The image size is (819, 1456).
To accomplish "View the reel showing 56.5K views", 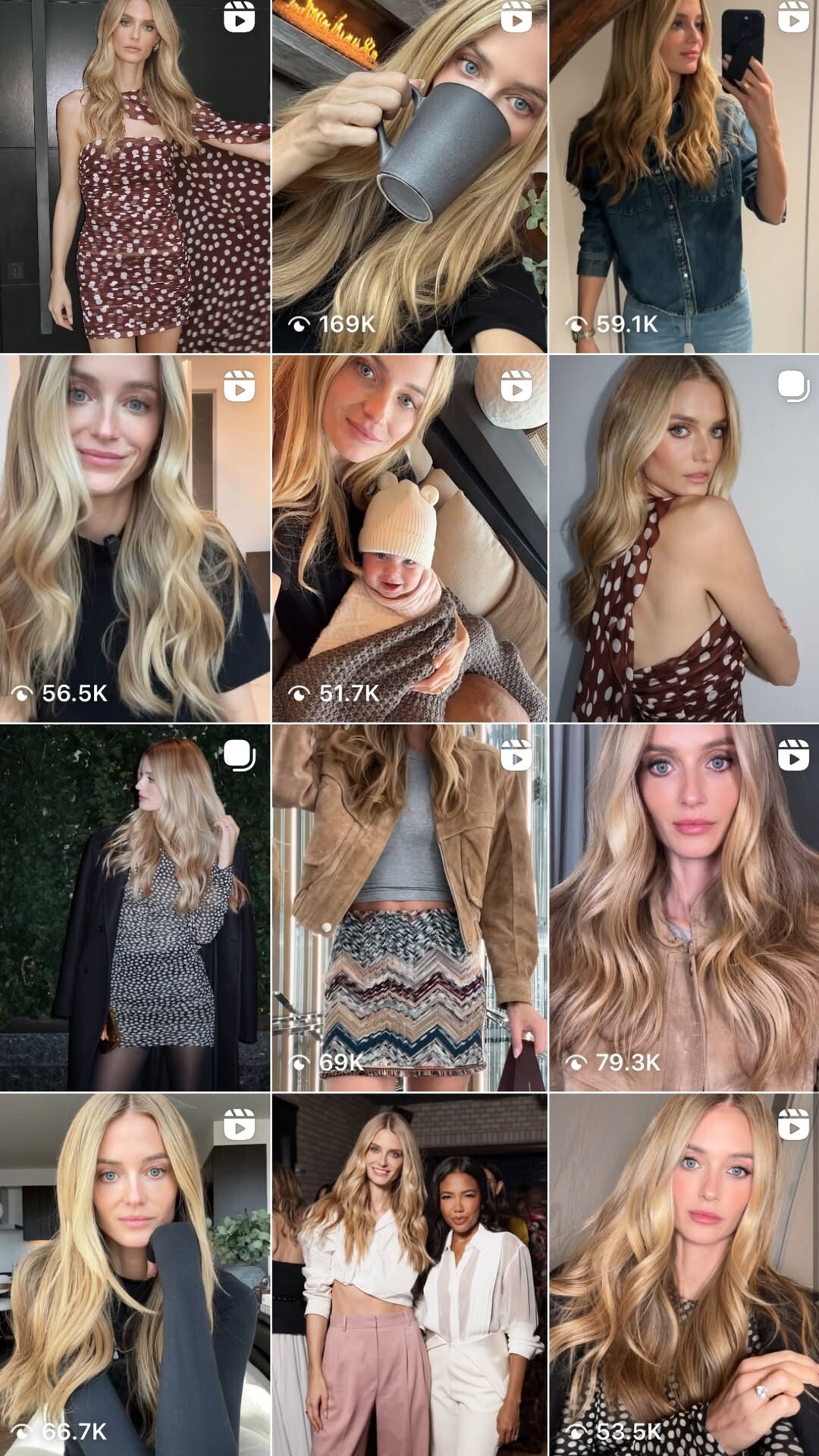I will 135,538.
